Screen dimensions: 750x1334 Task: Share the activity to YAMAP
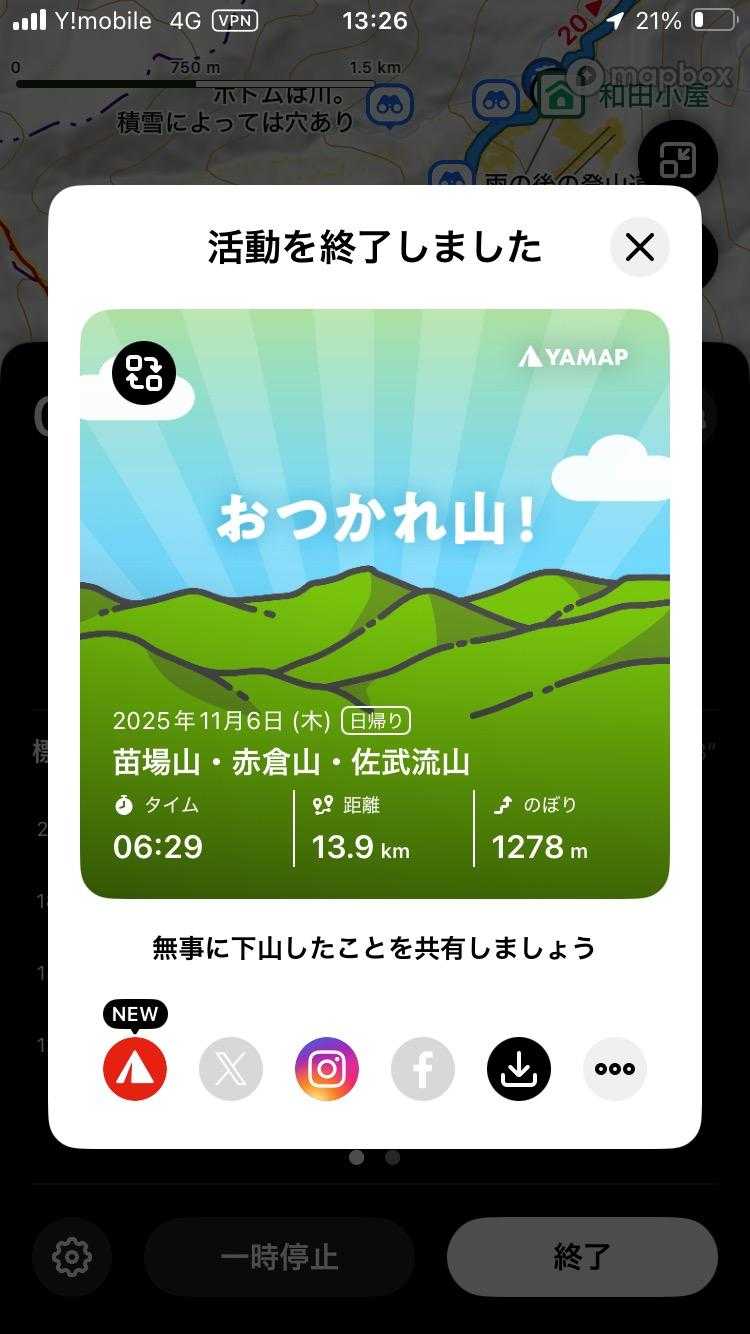(x=135, y=1069)
